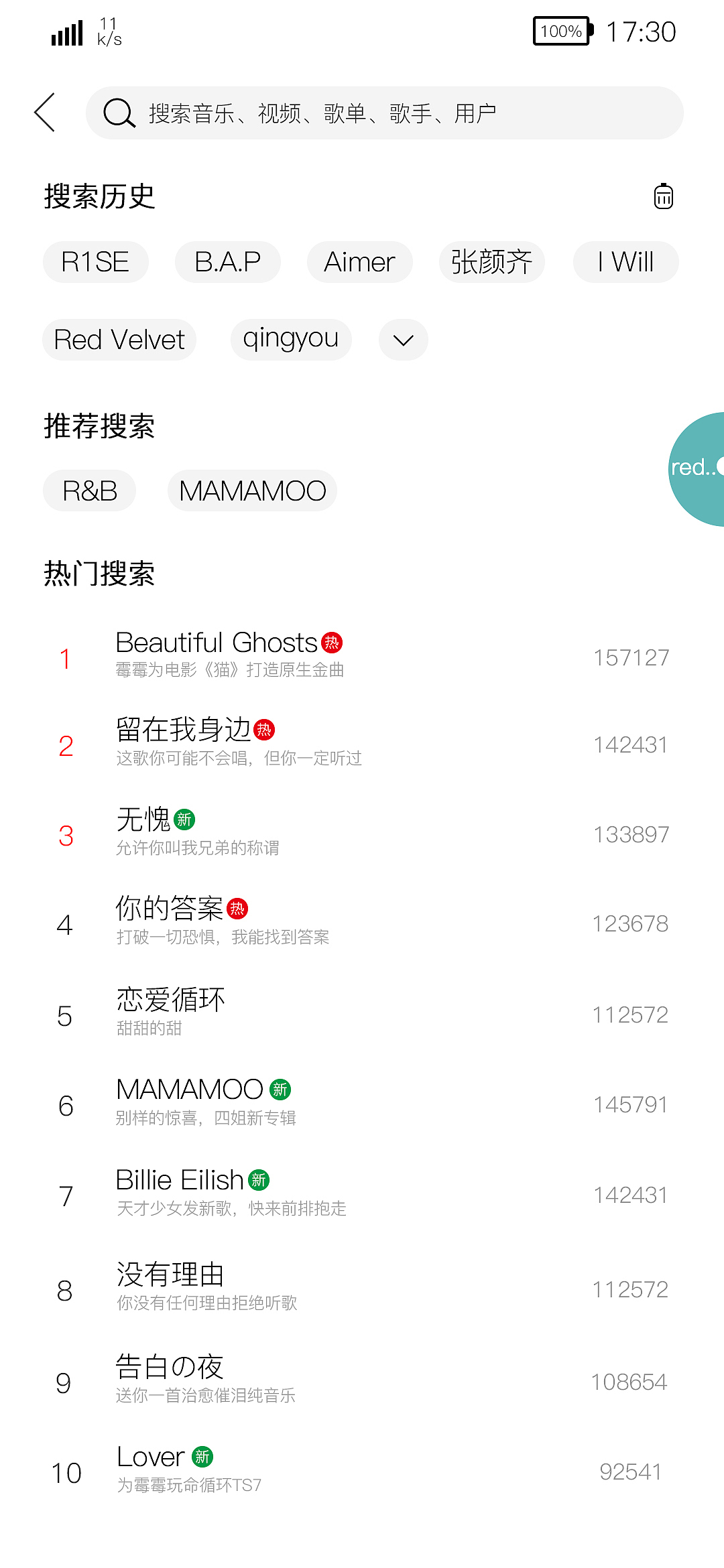Open hot search 你的答案
The width and height of the screenshot is (724, 1568).
point(362,923)
